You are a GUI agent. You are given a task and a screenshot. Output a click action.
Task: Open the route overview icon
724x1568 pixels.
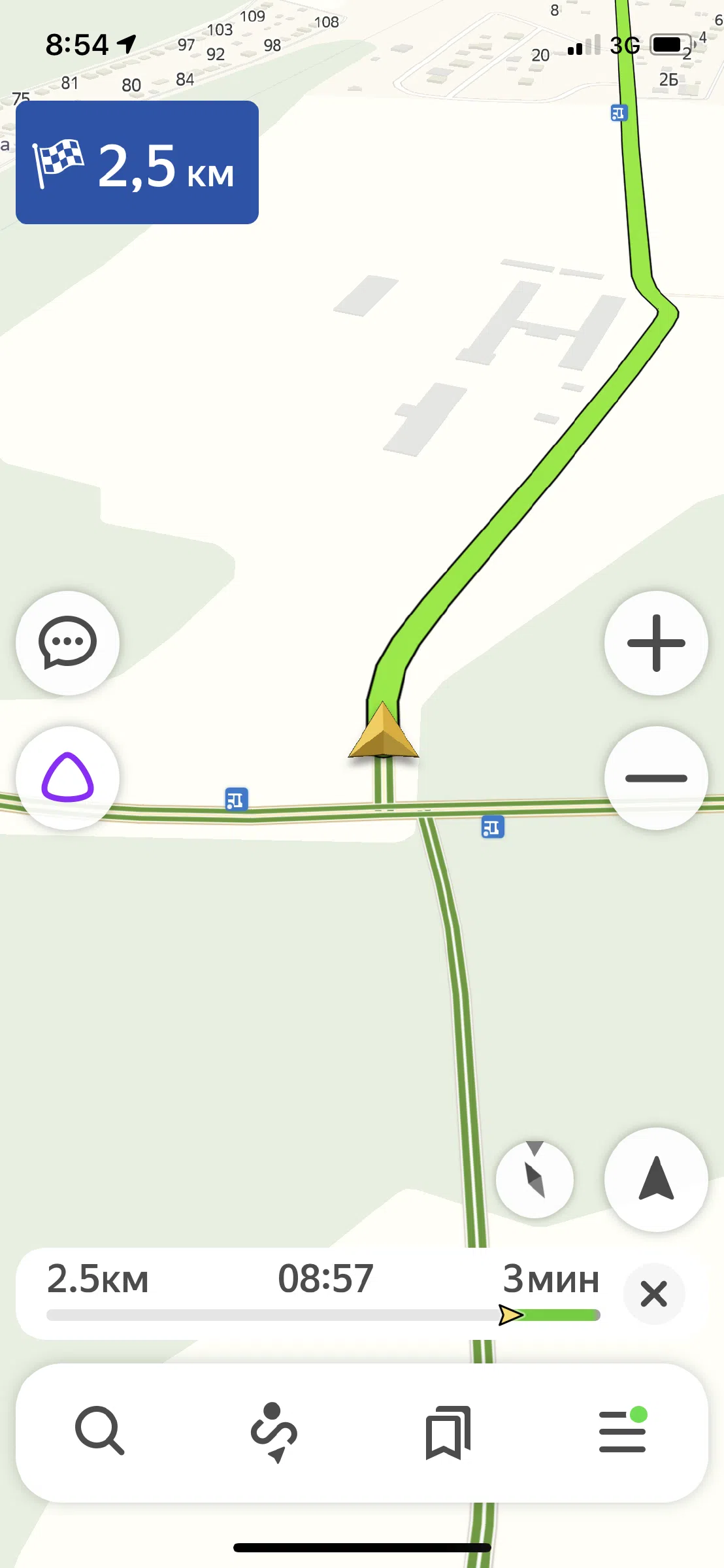[274, 1432]
